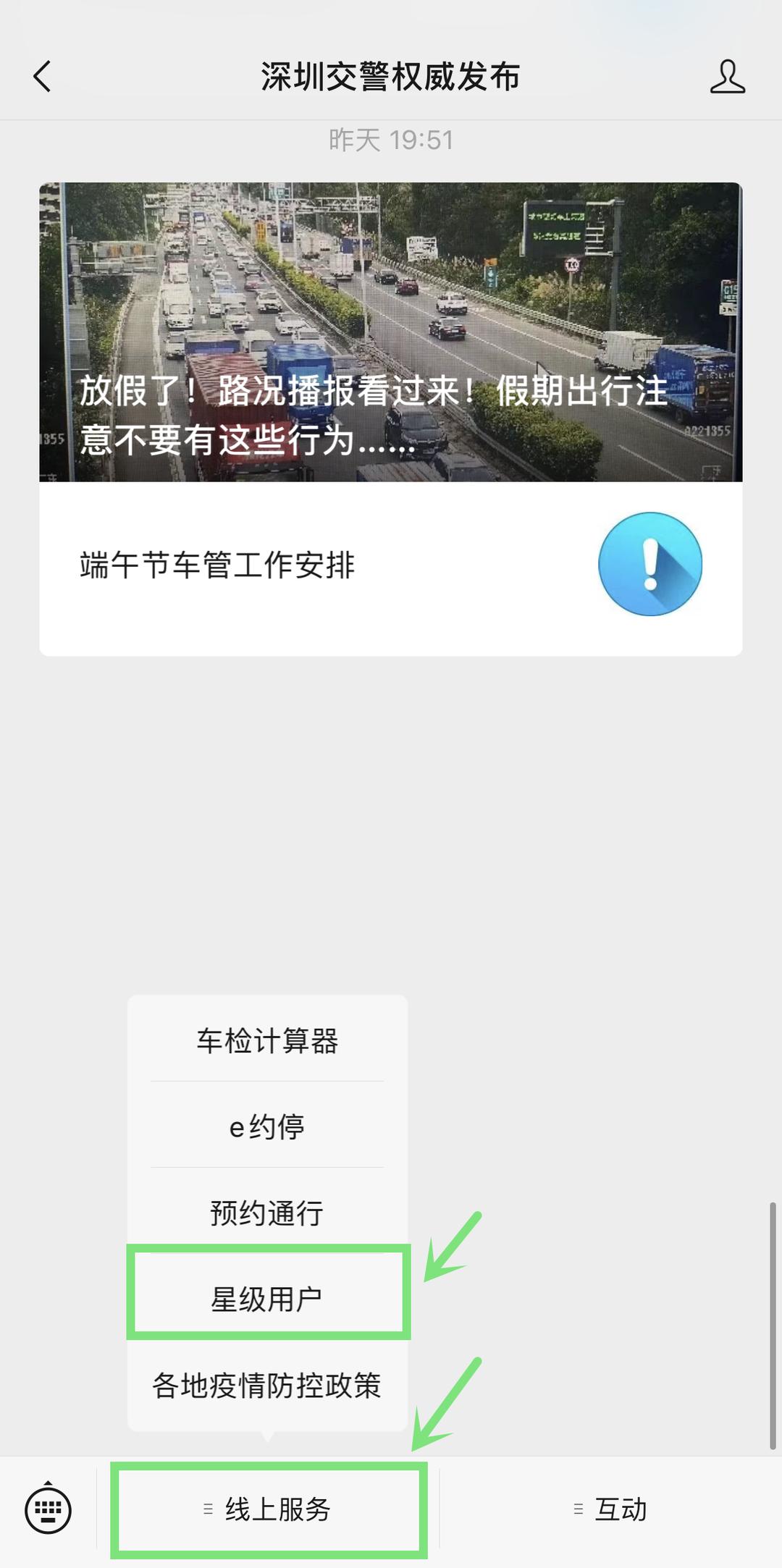Go back from 深圳交警权威发布
This screenshot has width=782, height=1568.
click(x=43, y=76)
